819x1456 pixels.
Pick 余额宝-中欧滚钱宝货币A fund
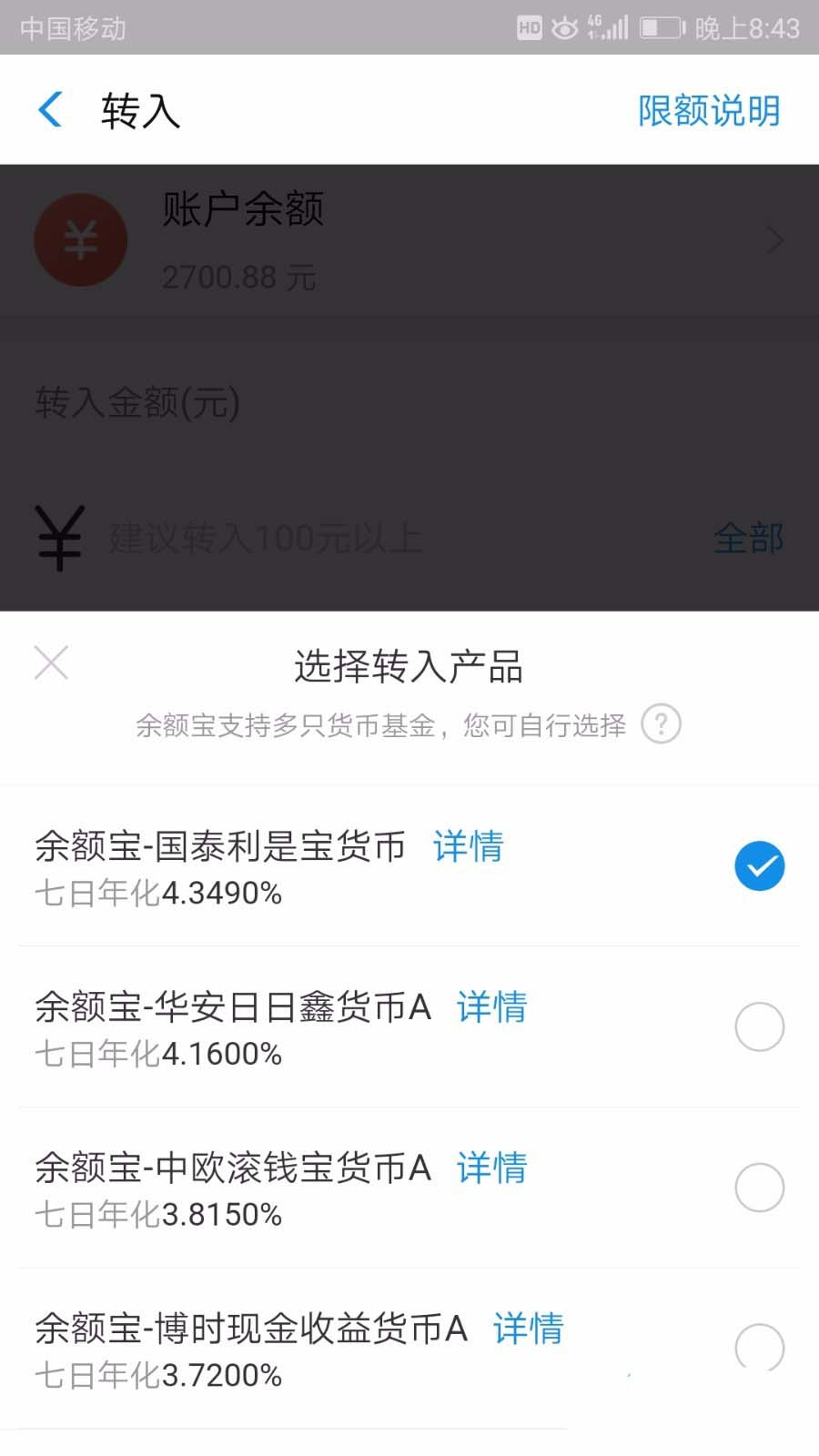[x=759, y=1188]
